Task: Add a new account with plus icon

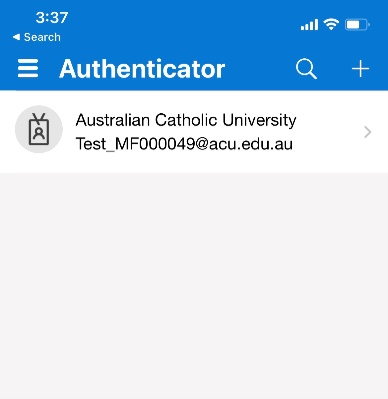Action: 360,69
